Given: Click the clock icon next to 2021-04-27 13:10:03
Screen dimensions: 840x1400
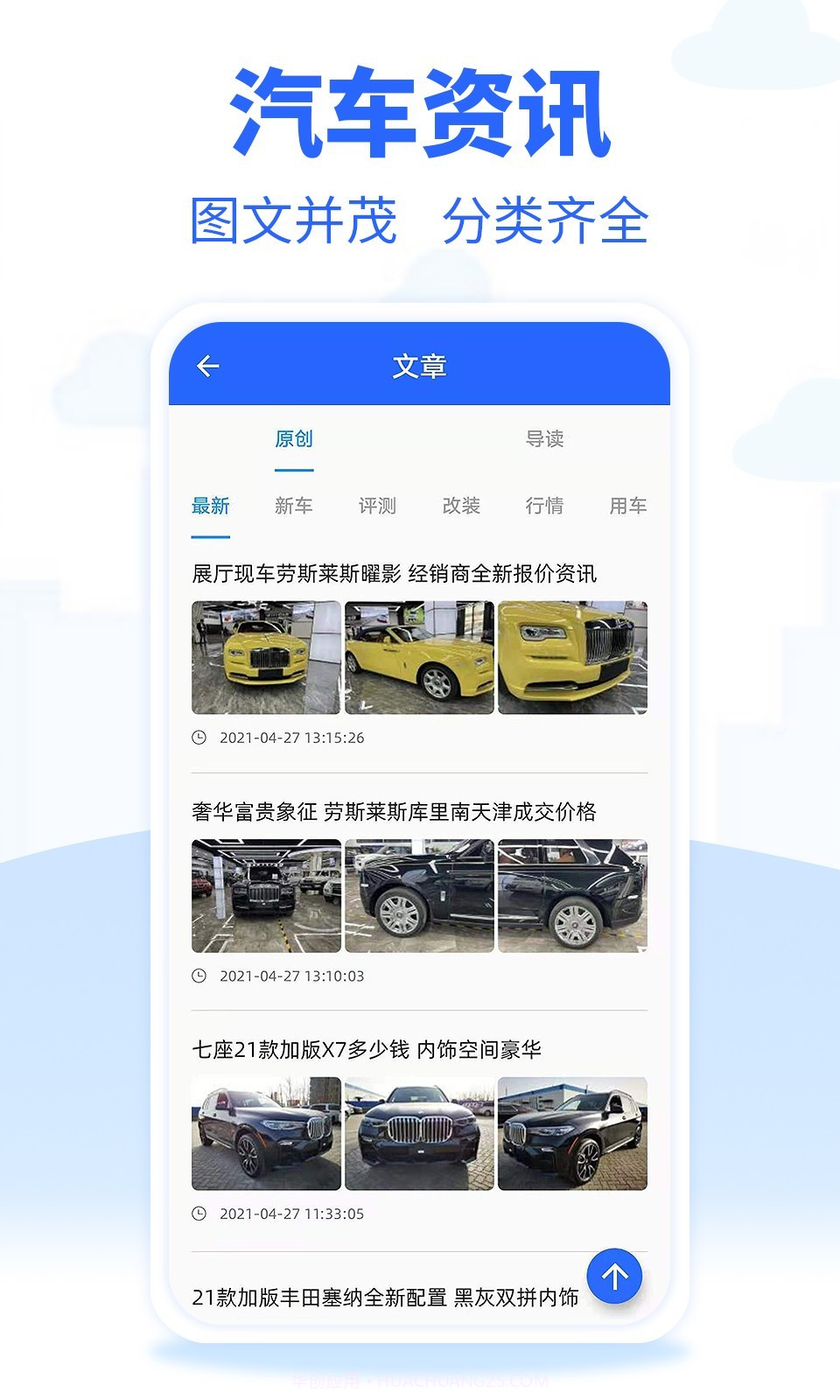Looking at the screenshot, I should tap(199, 974).
